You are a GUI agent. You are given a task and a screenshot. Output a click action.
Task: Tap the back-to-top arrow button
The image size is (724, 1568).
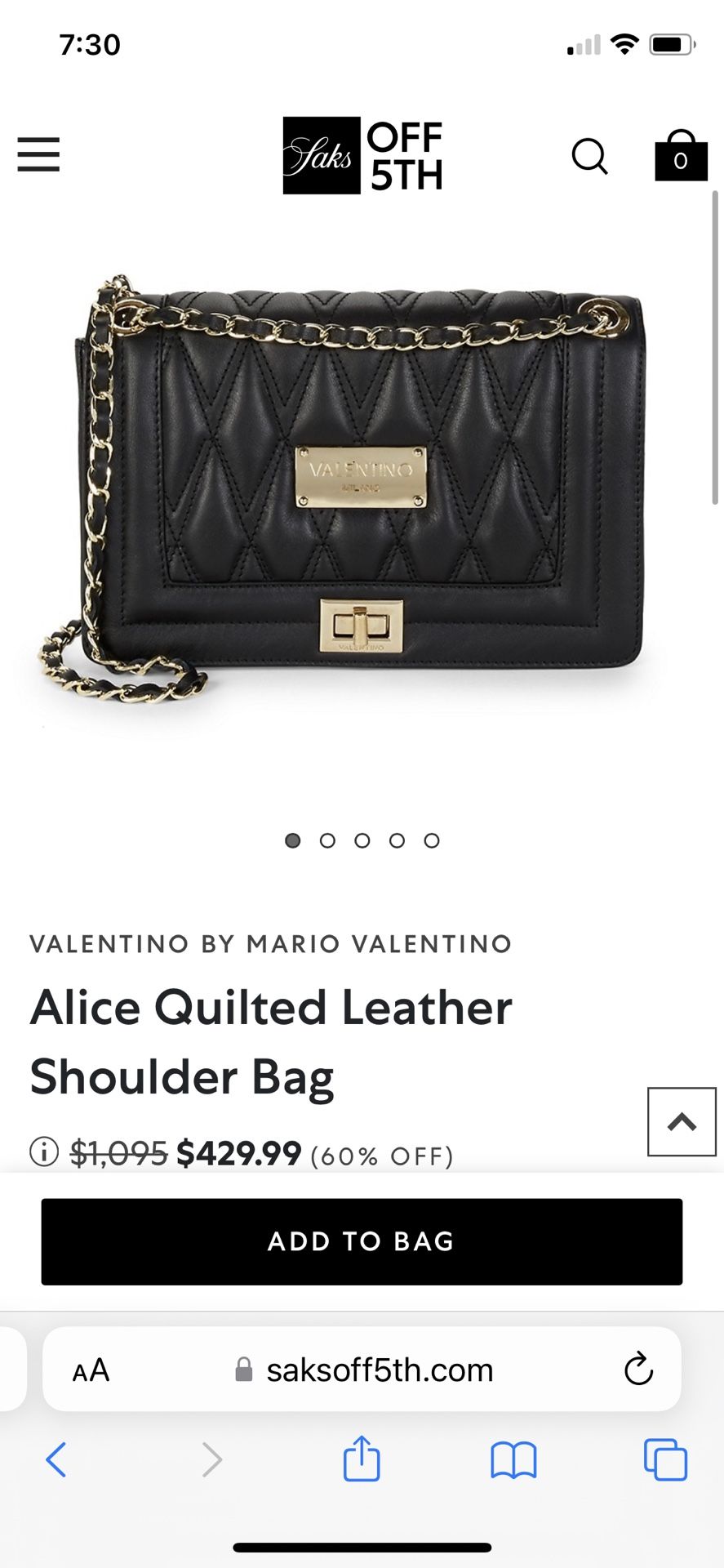click(682, 1121)
